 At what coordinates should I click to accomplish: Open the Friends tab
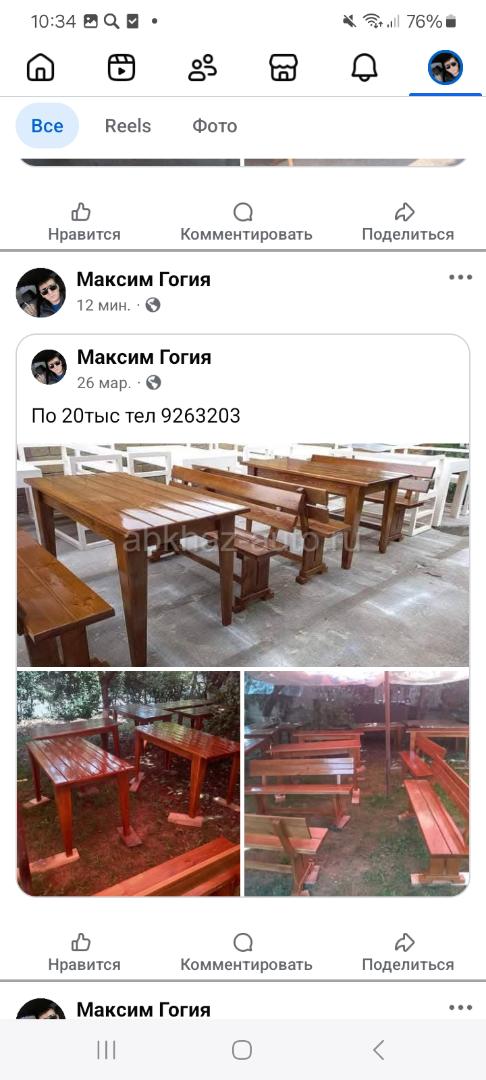(x=202, y=68)
